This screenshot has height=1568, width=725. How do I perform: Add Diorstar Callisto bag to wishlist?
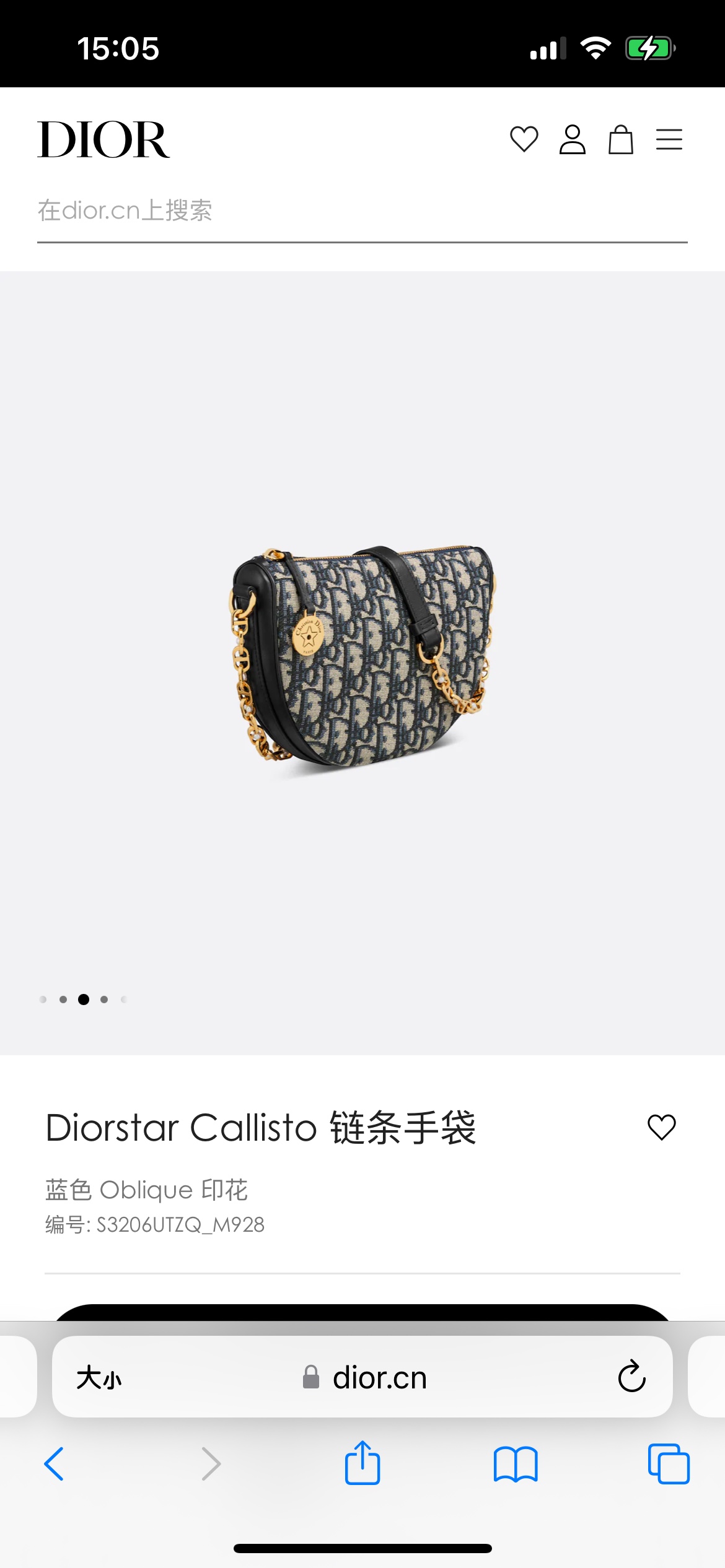tap(661, 1128)
